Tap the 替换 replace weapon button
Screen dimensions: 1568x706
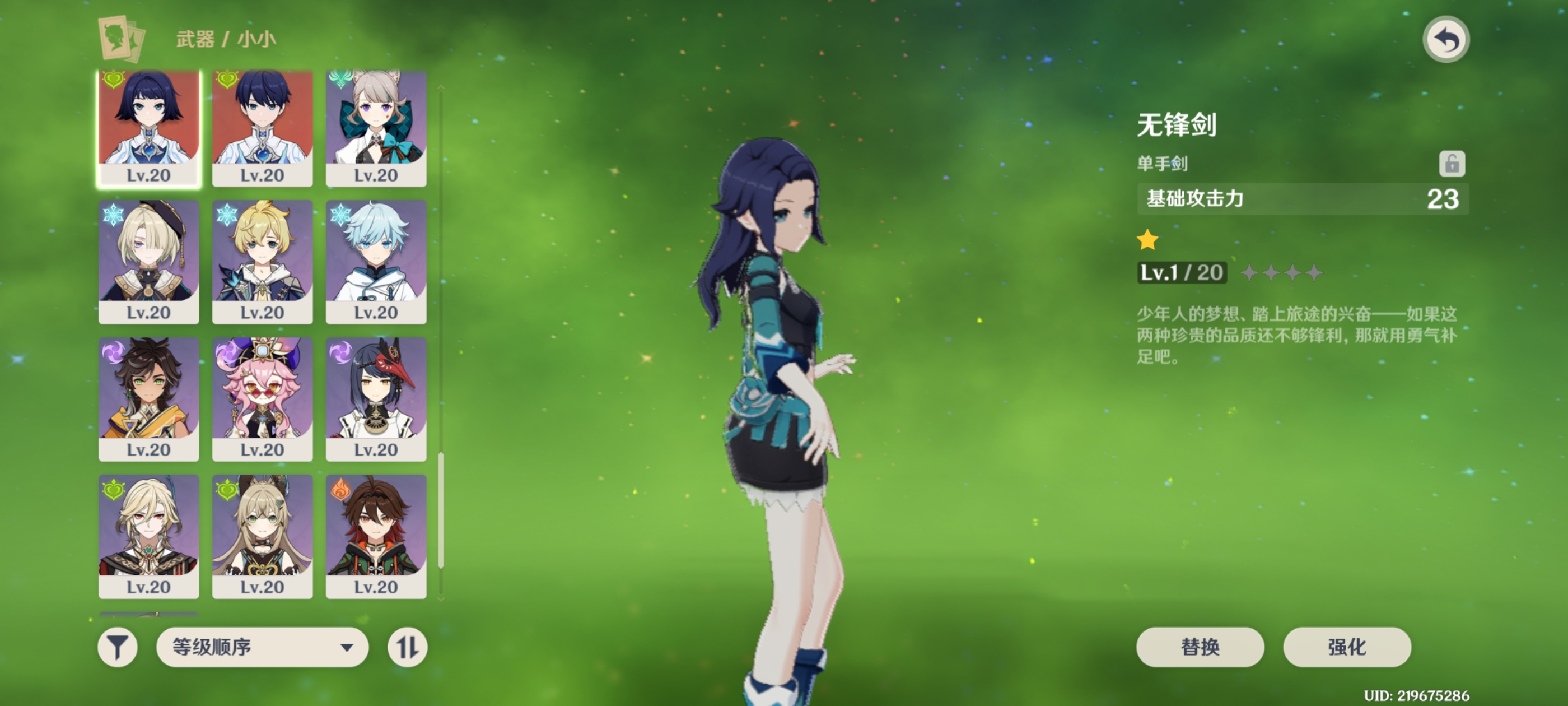[1199, 647]
